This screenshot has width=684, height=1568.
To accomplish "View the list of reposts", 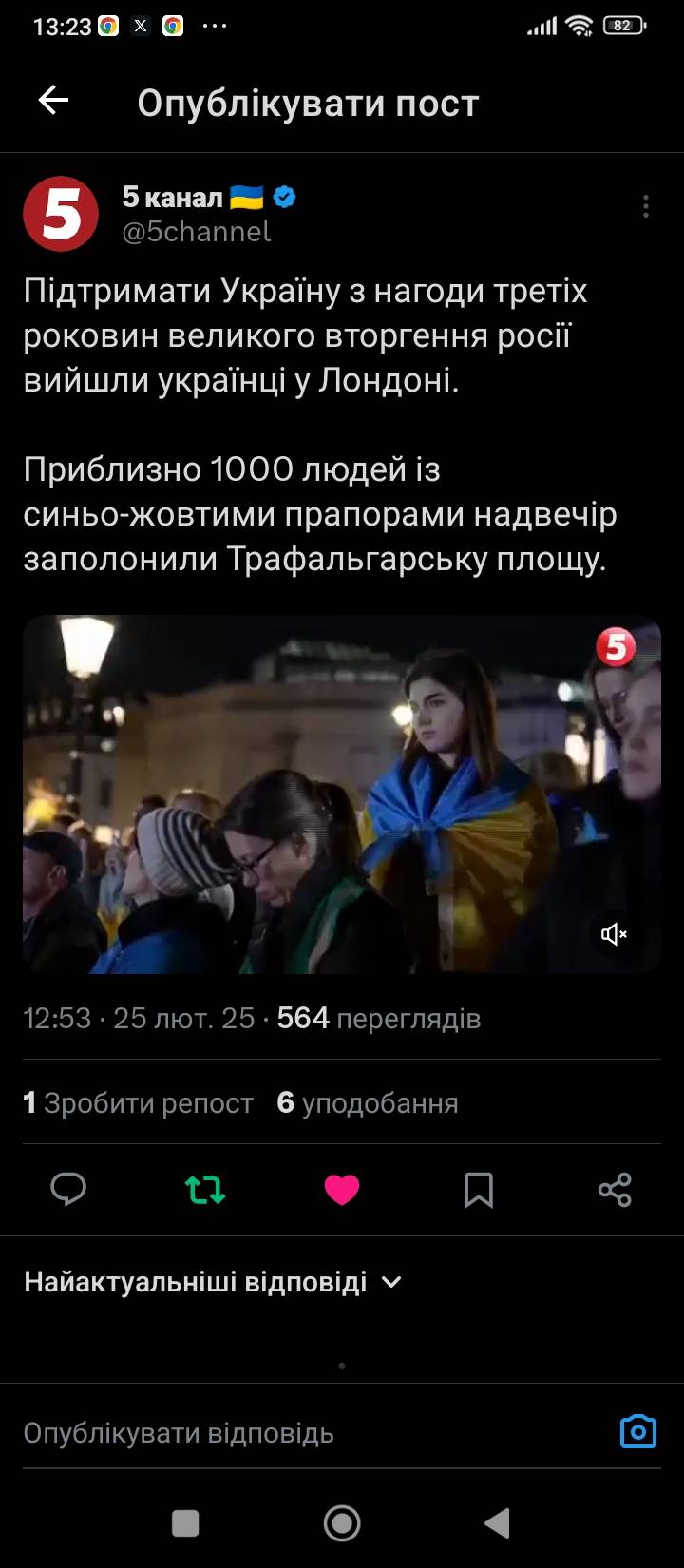I will point(139,1102).
